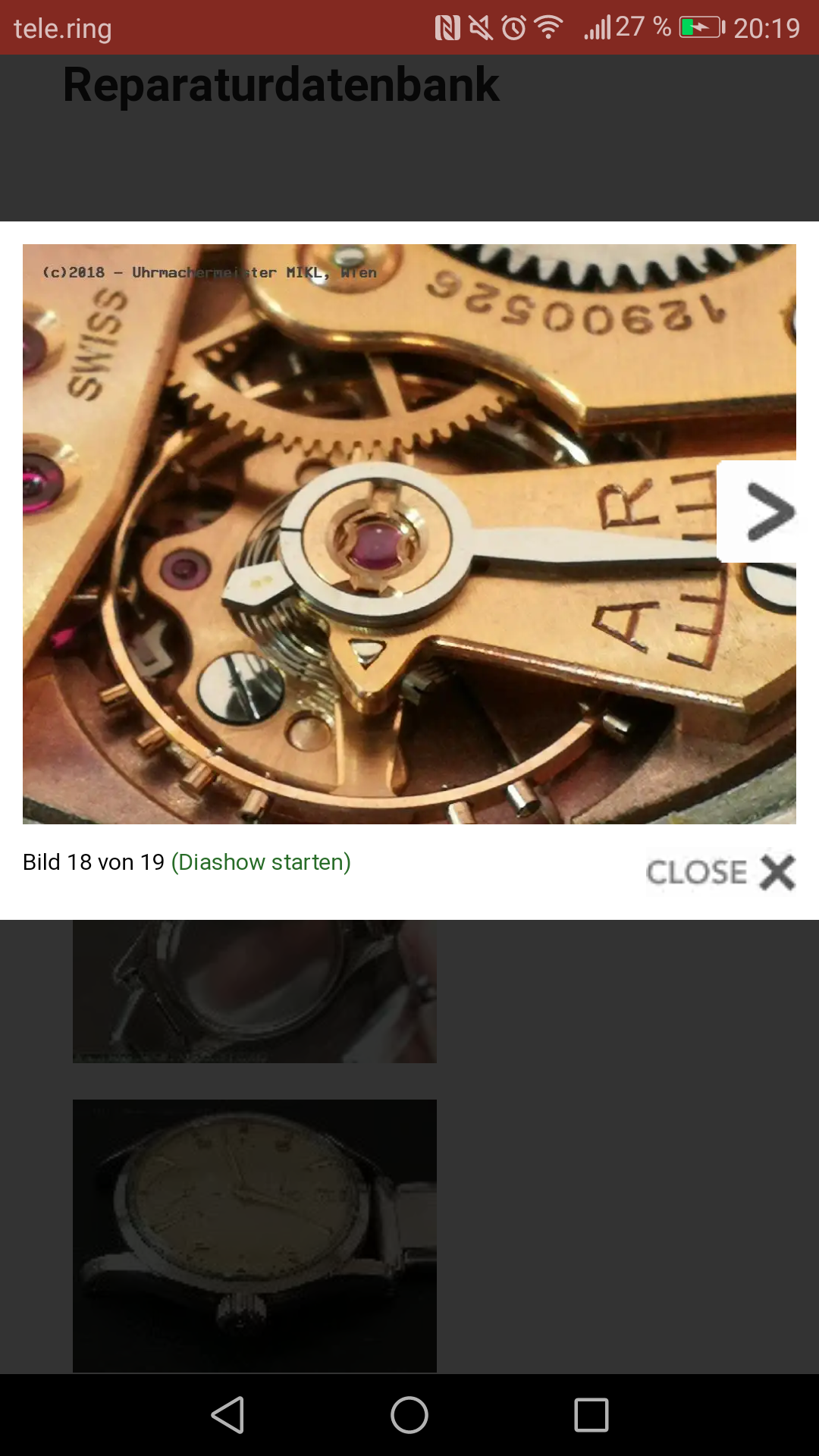
Task: Open recent apps
Action: (591, 1415)
